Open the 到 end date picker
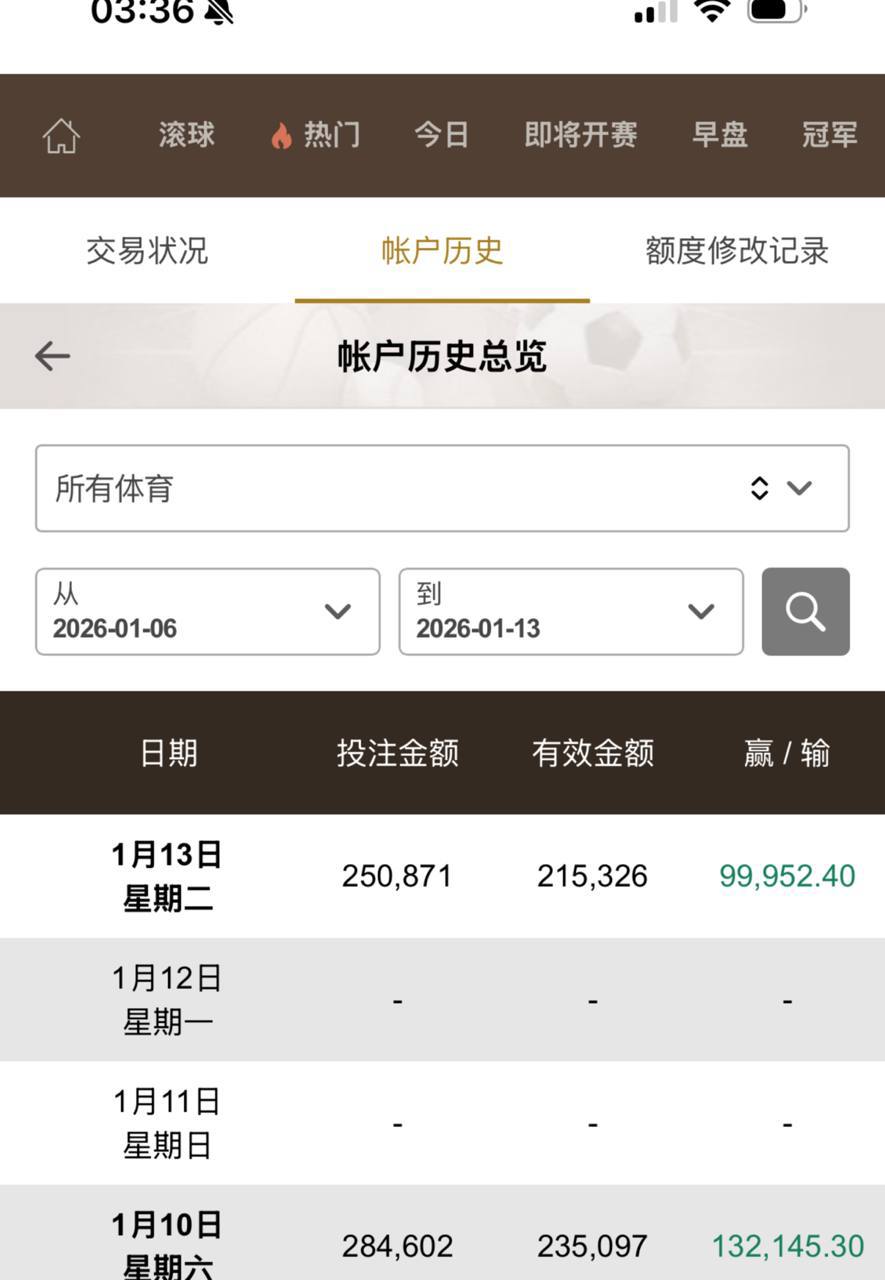Image resolution: width=885 pixels, height=1280 pixels. pos(571,612)
